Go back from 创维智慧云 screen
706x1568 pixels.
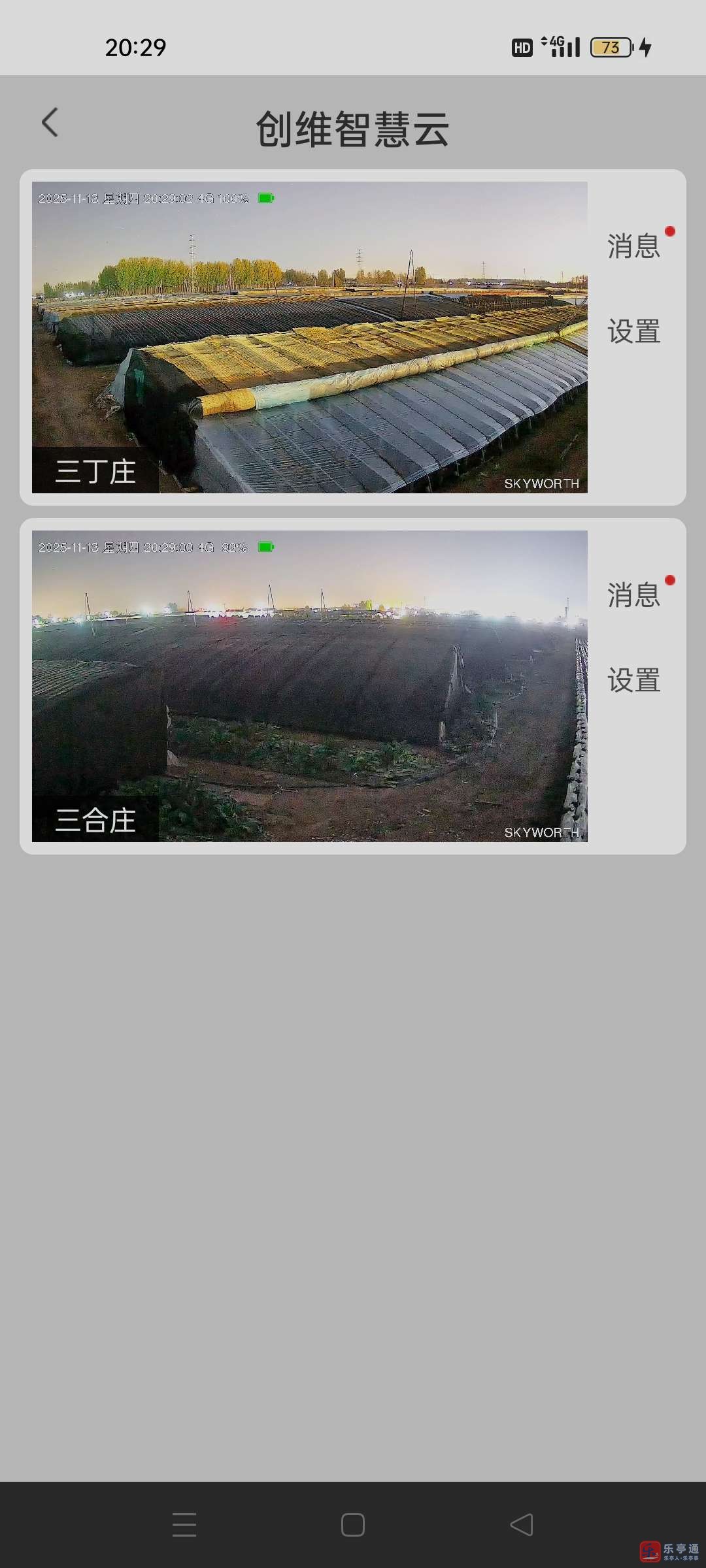pos(50,123)
